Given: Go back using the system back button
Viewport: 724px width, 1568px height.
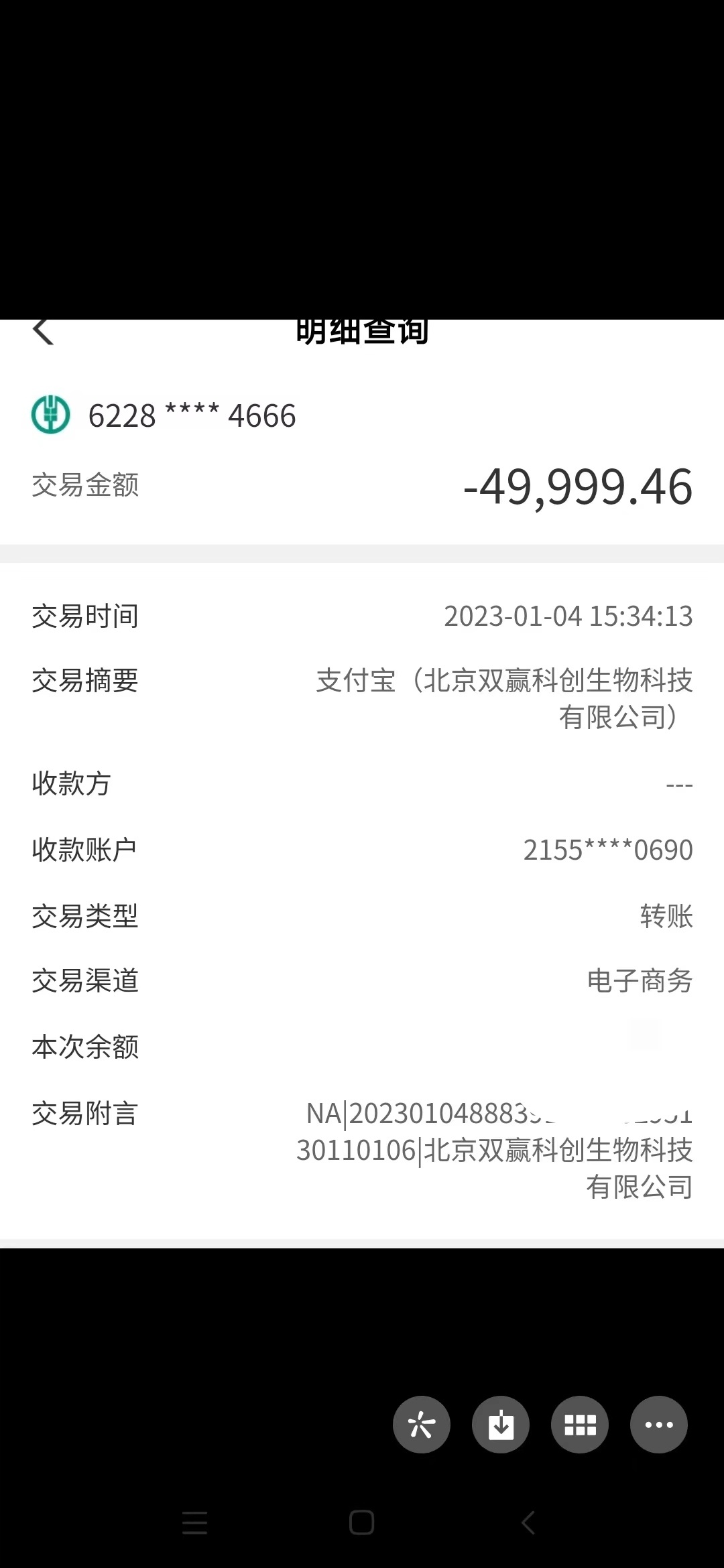Looking at the screenshot, I should pyautogui.click(x=528, y=1522).
